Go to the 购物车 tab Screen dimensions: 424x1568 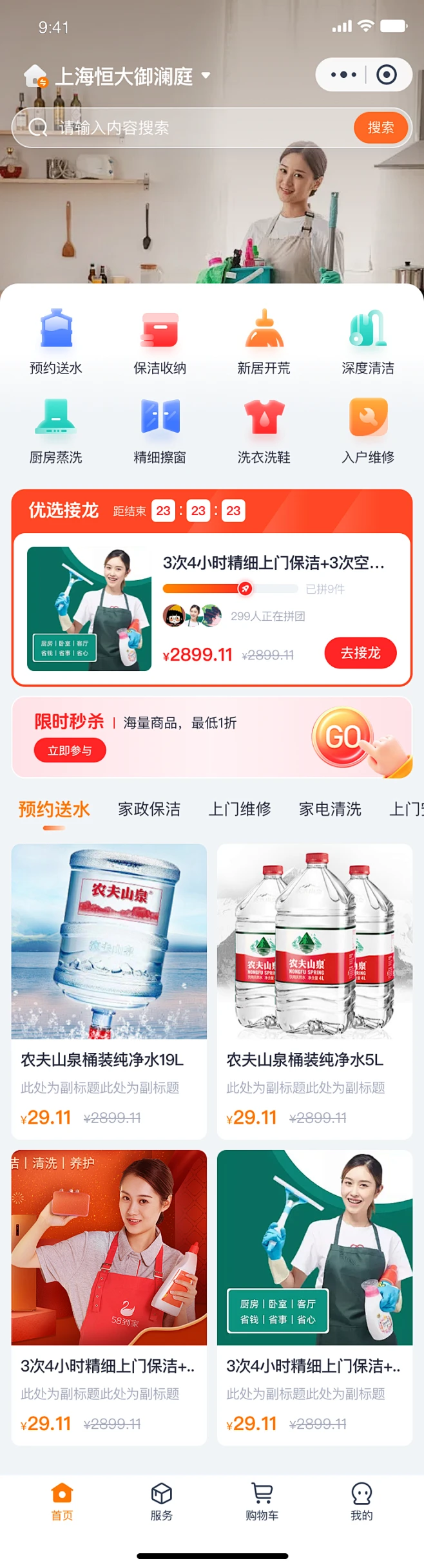pyautogui.click(x=262, y=1503)
